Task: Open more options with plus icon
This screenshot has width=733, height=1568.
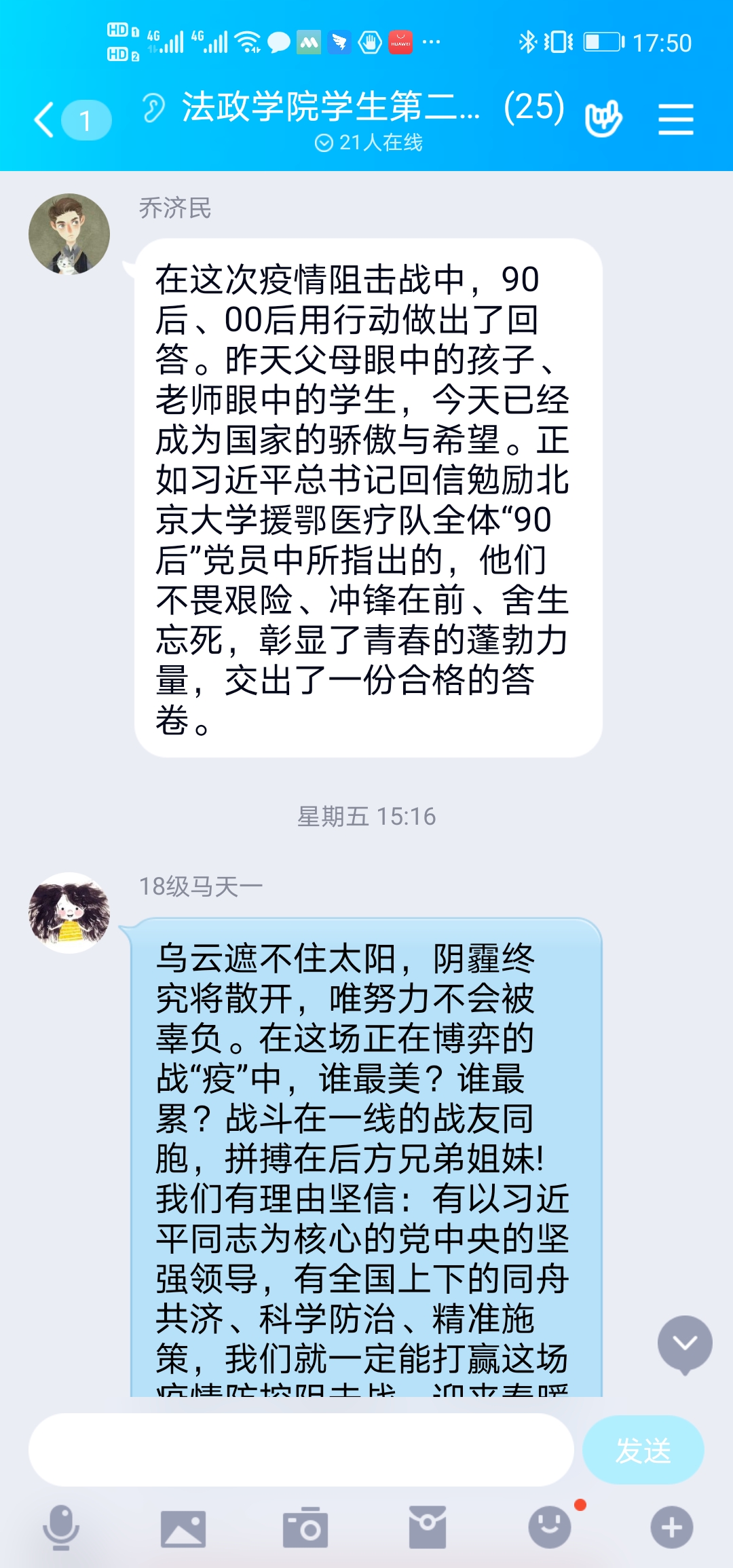Action: pos(672,1527)
